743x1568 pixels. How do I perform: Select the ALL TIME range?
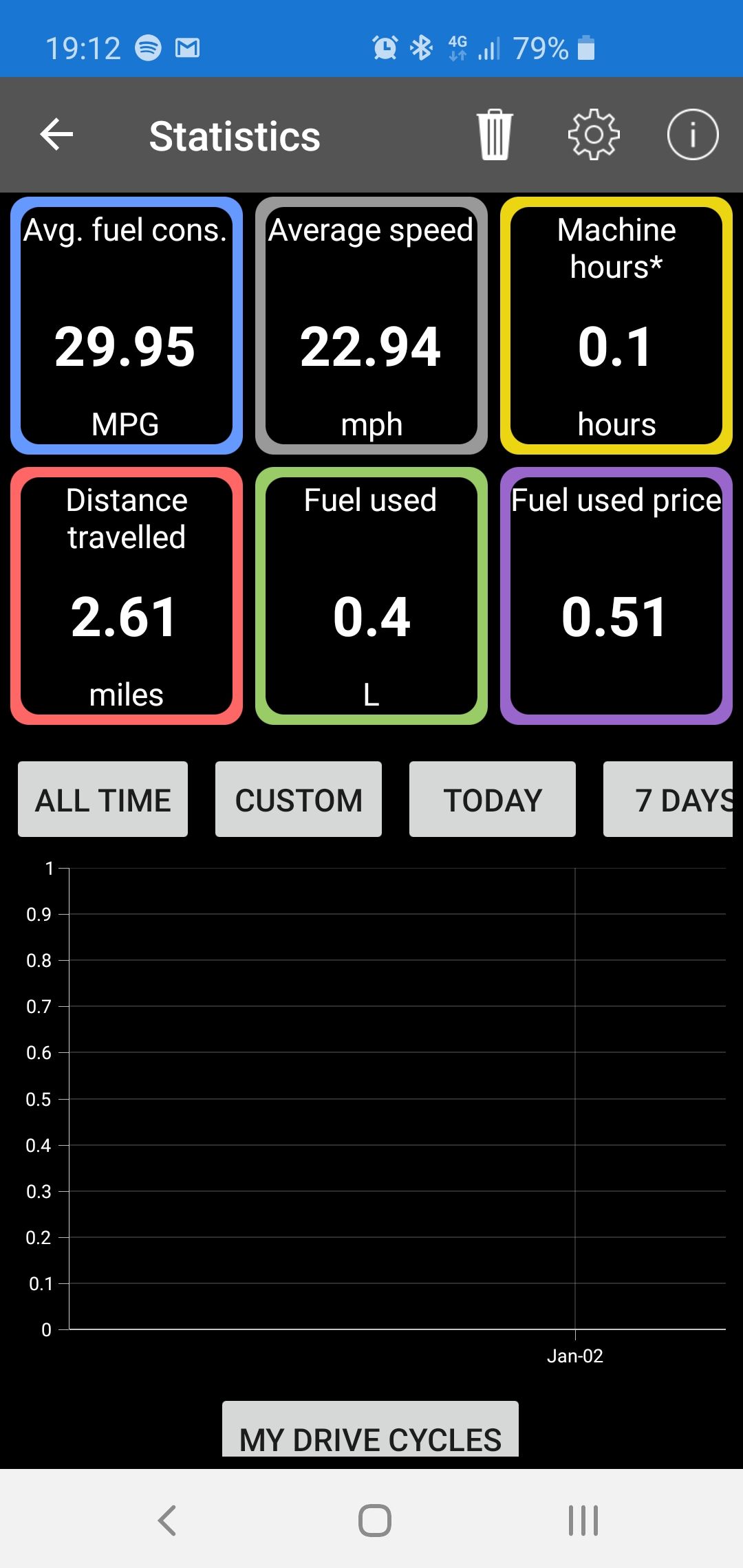pyautogui.click(x=103, y=799)
